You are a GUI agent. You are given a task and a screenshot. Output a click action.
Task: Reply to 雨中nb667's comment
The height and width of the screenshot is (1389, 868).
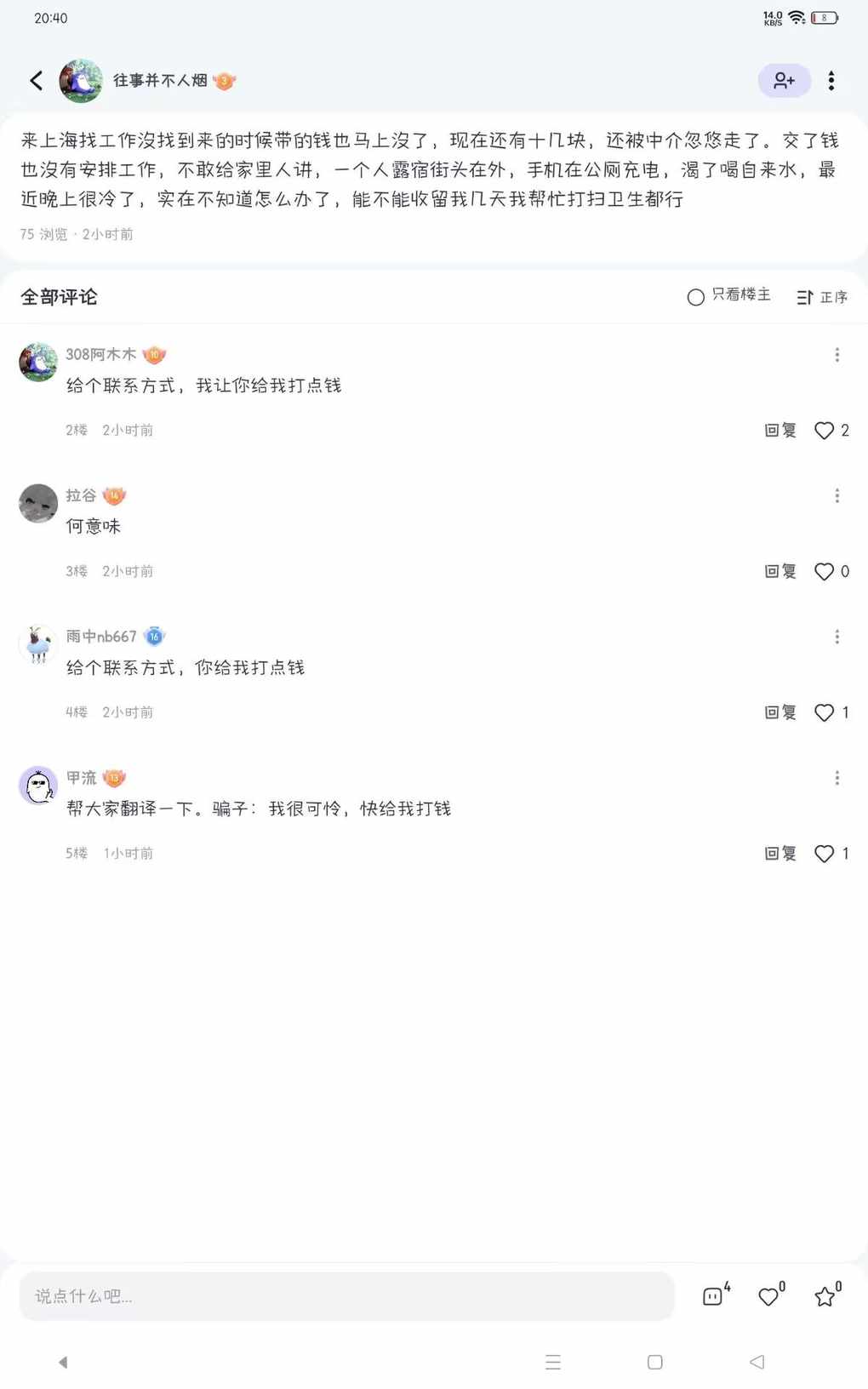tap(779, 712)
